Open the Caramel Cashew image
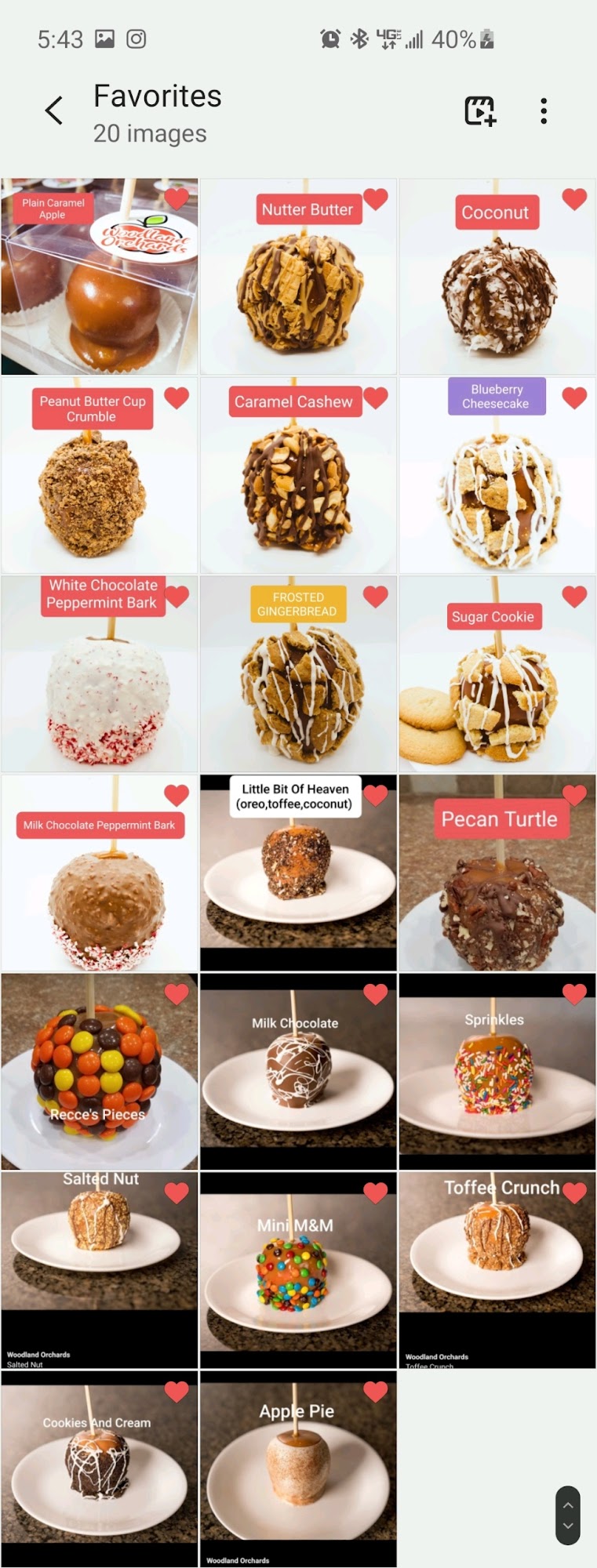The height and width of the screenshot is (1568, 597). [298, 475]
